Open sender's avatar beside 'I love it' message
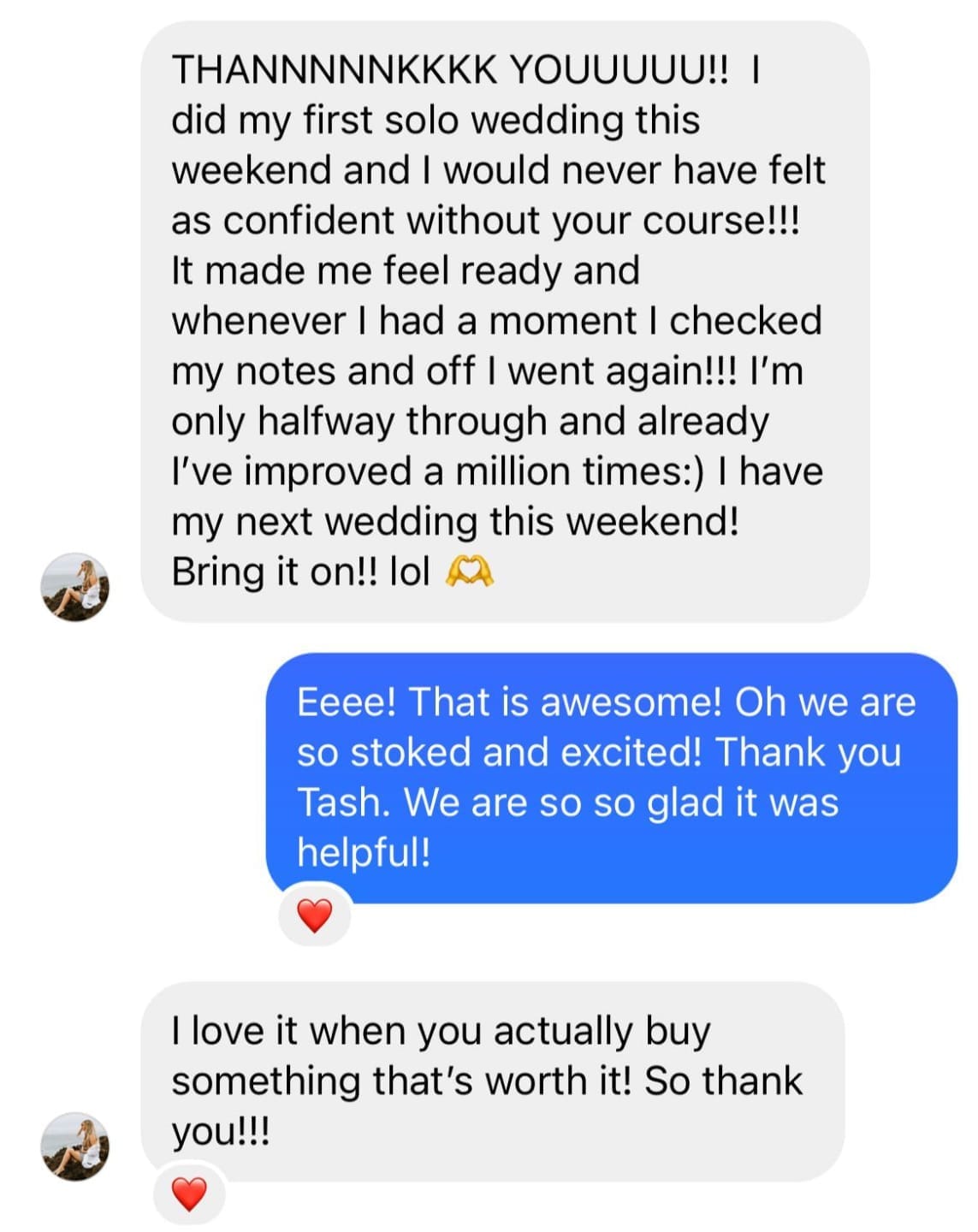 [x=75, y=1146]
